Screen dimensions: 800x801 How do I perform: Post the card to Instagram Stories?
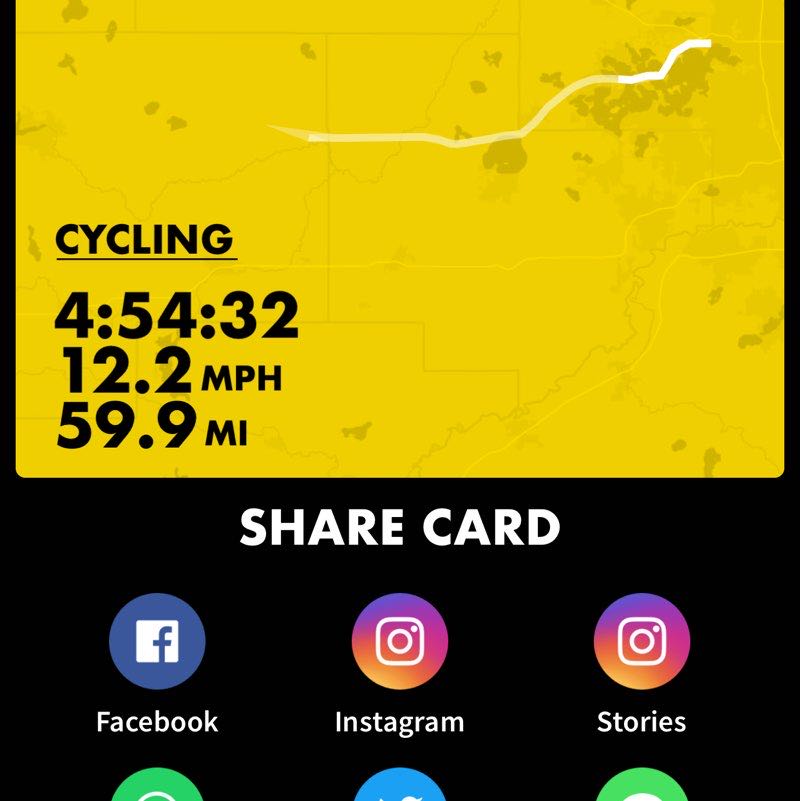pyautogui.click(x=641, y=642)
